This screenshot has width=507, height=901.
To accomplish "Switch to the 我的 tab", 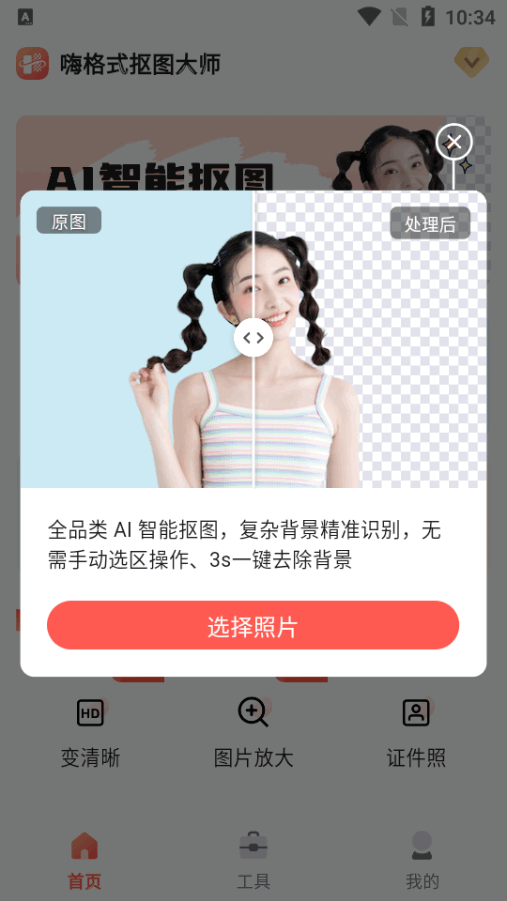I will (x=422, y=860).
